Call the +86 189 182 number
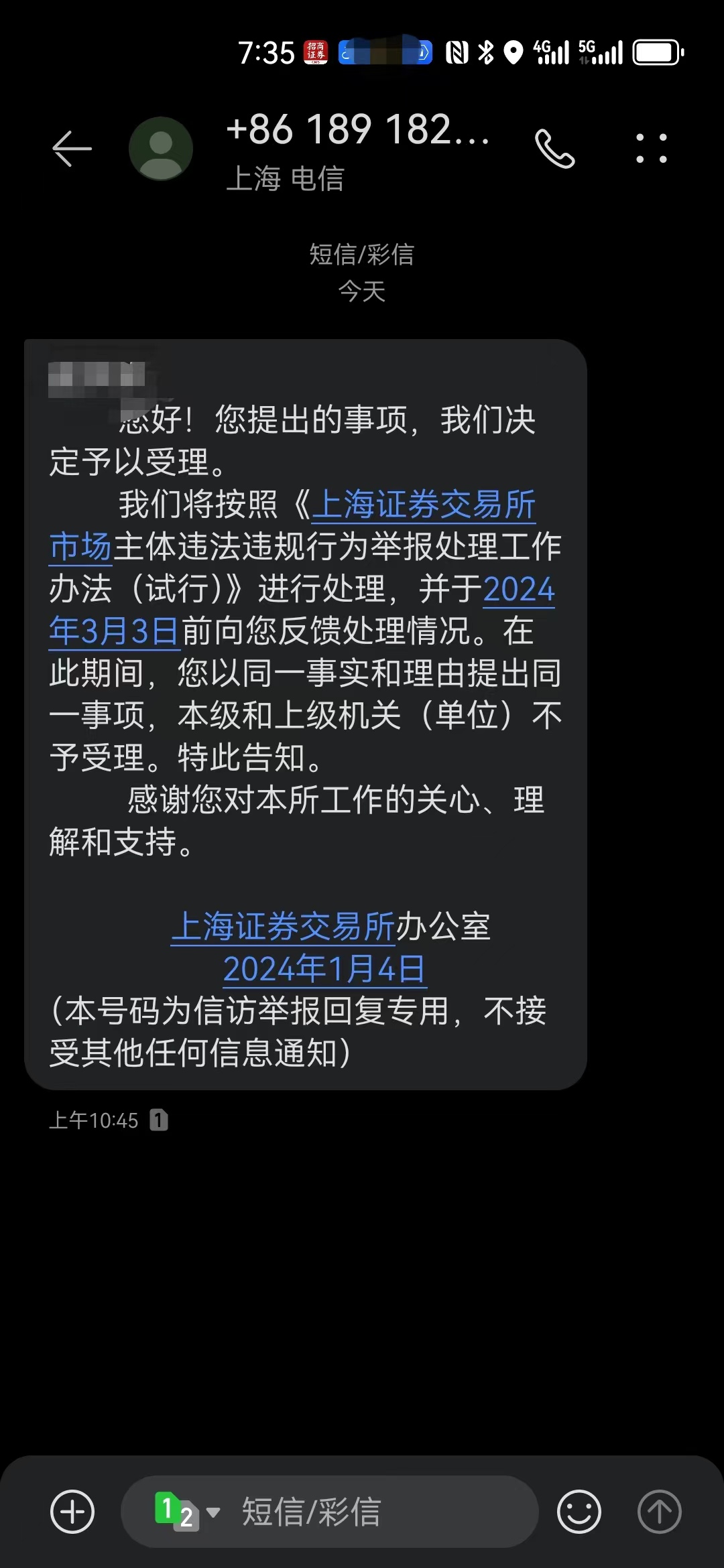The height and width of the screenshot is (1568, 724). pos(554,148)
